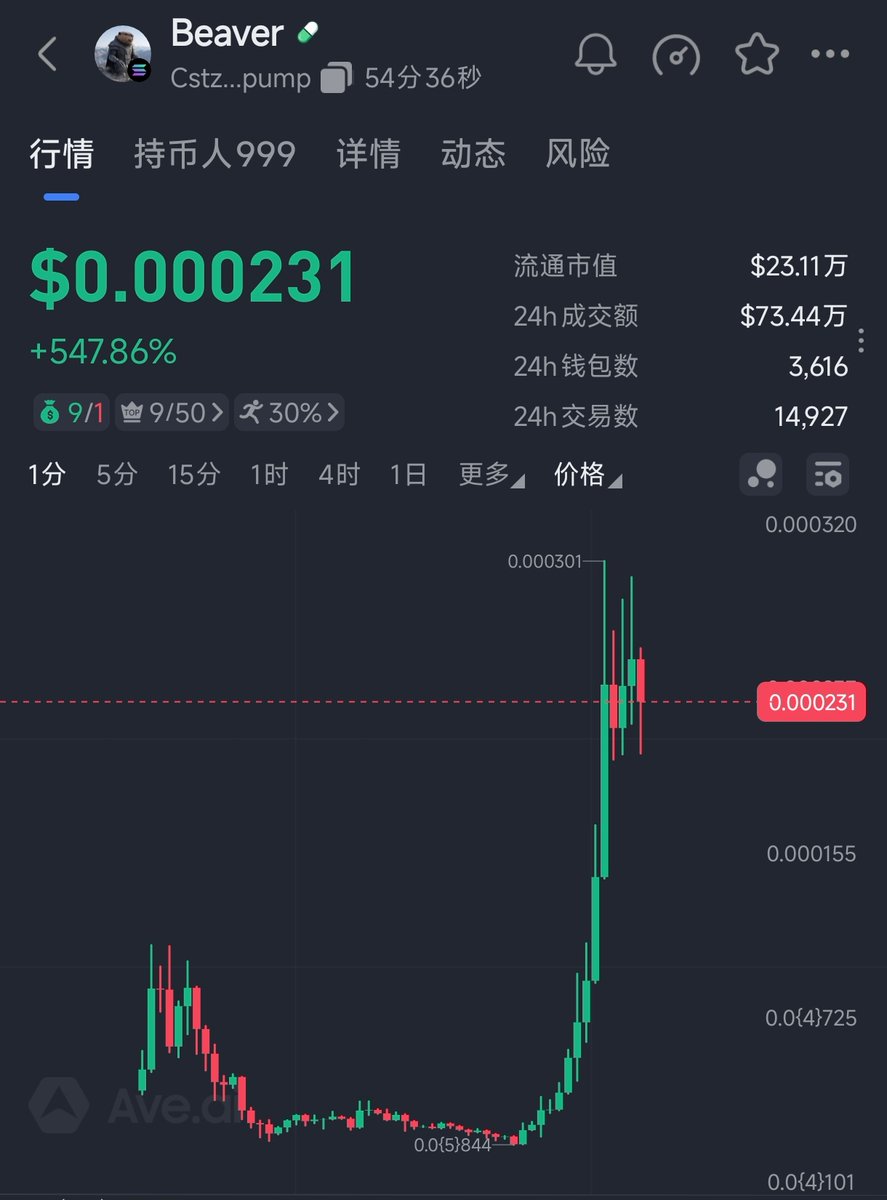Open the three-dot overflow menu

coord(830,55)
